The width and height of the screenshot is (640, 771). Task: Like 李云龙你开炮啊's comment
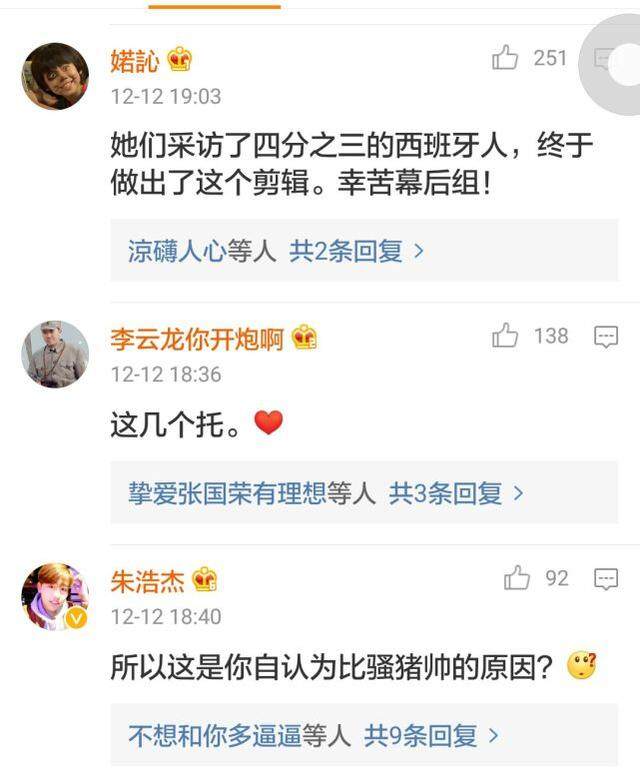coord(506,336)
